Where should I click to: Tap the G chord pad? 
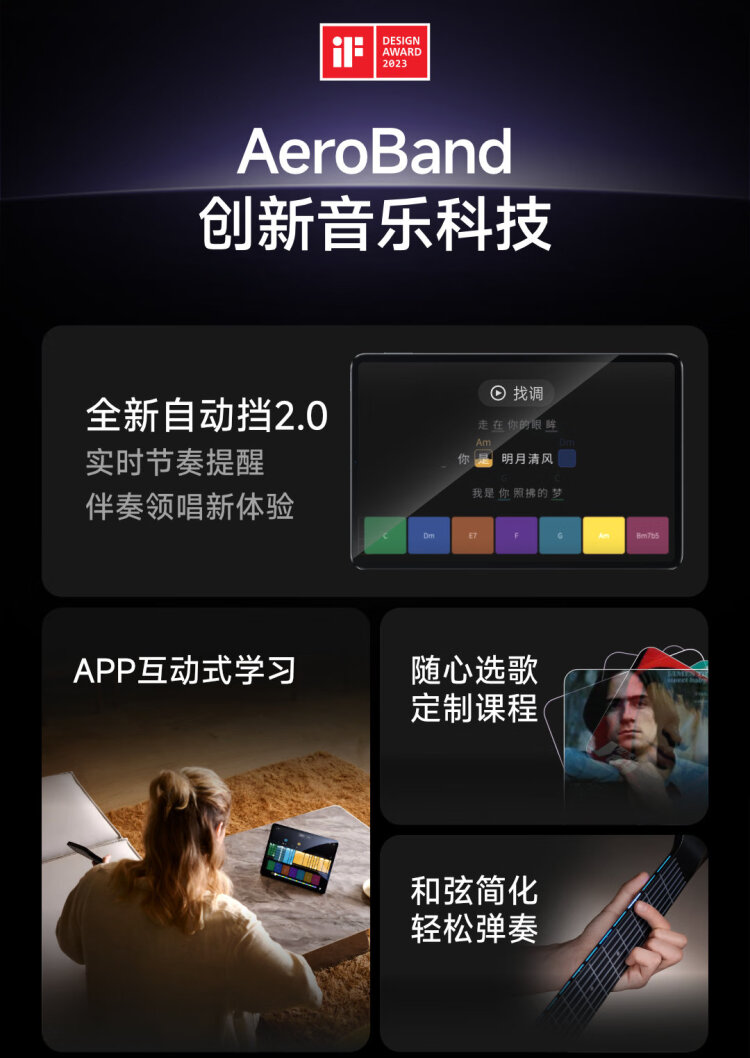pos(557,535)
